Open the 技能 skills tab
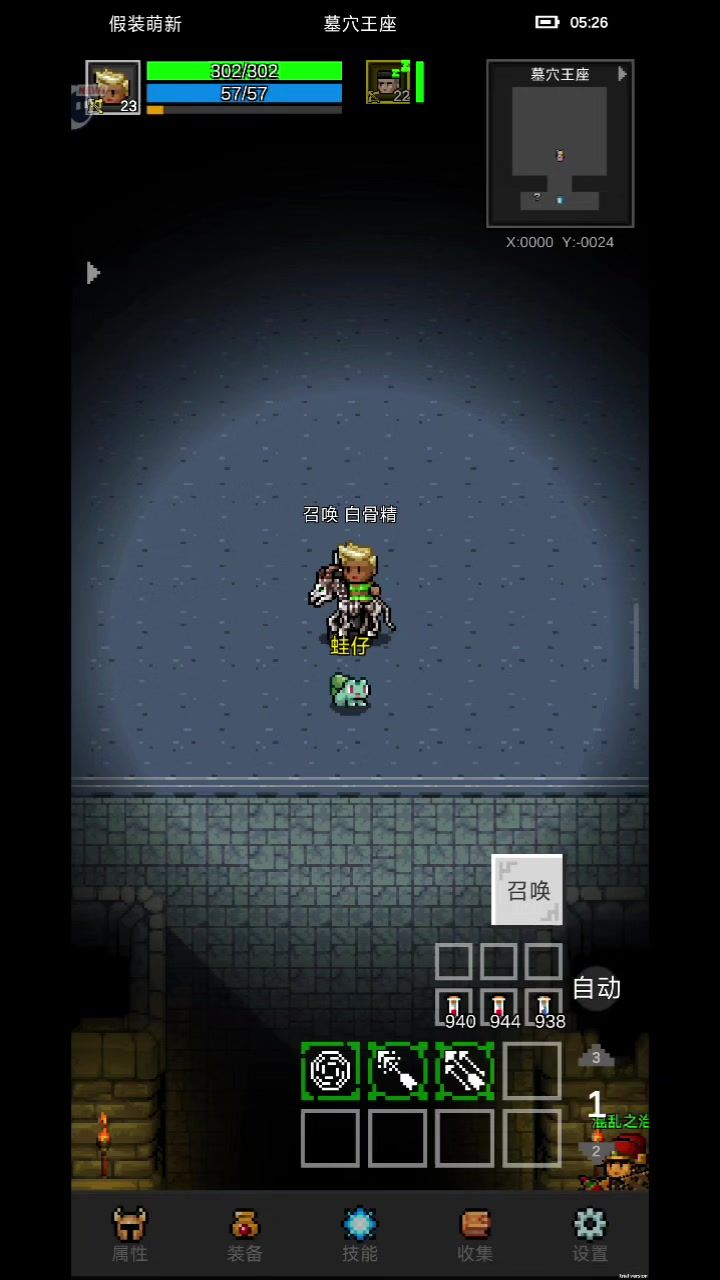 point(359,1234)
